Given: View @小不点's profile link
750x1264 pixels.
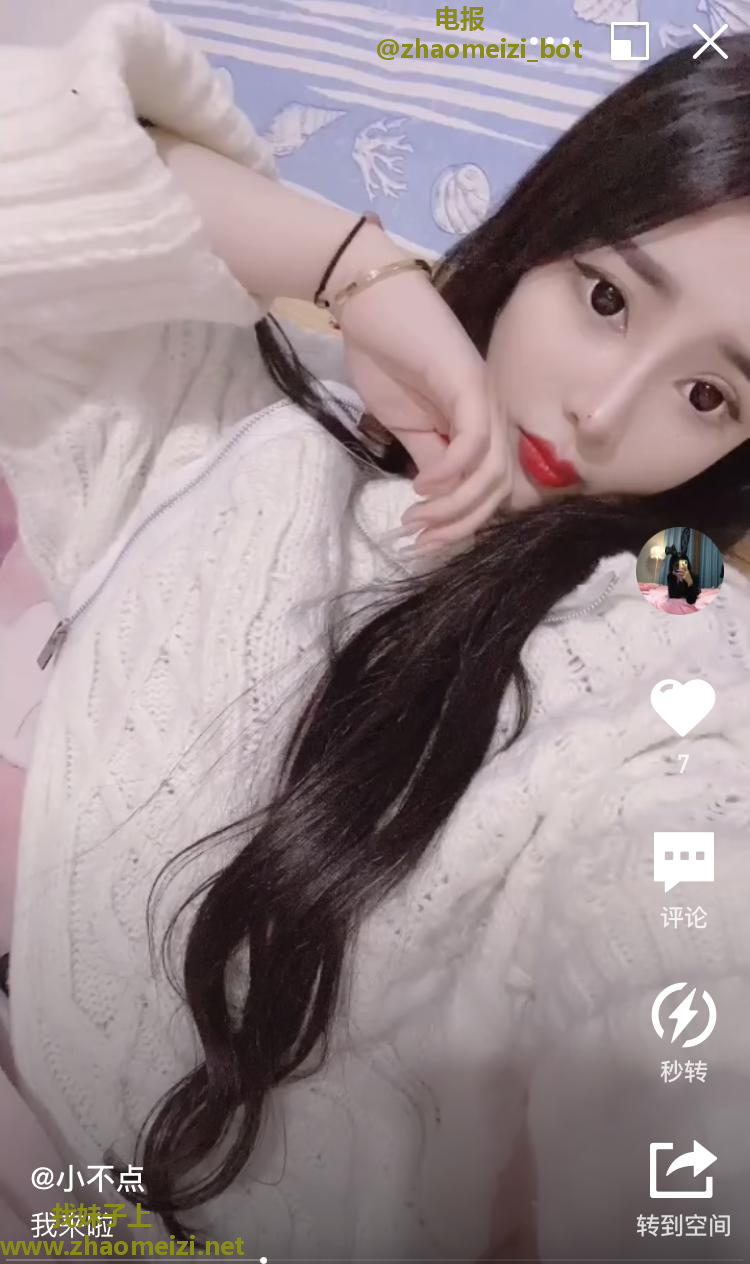Looking at the screenshot, I should pos(86,1180).
